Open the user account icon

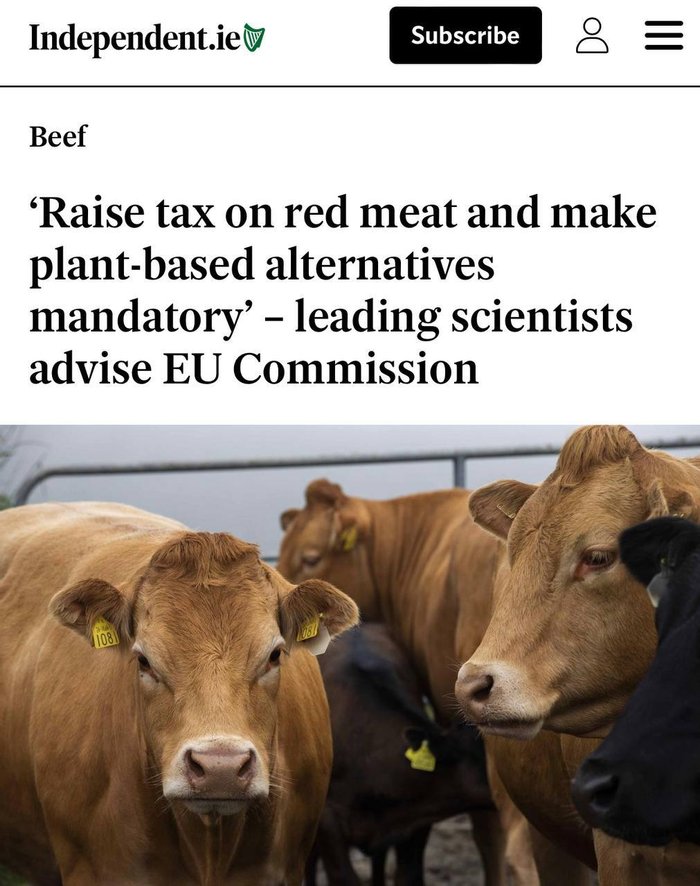click(593, 36)
